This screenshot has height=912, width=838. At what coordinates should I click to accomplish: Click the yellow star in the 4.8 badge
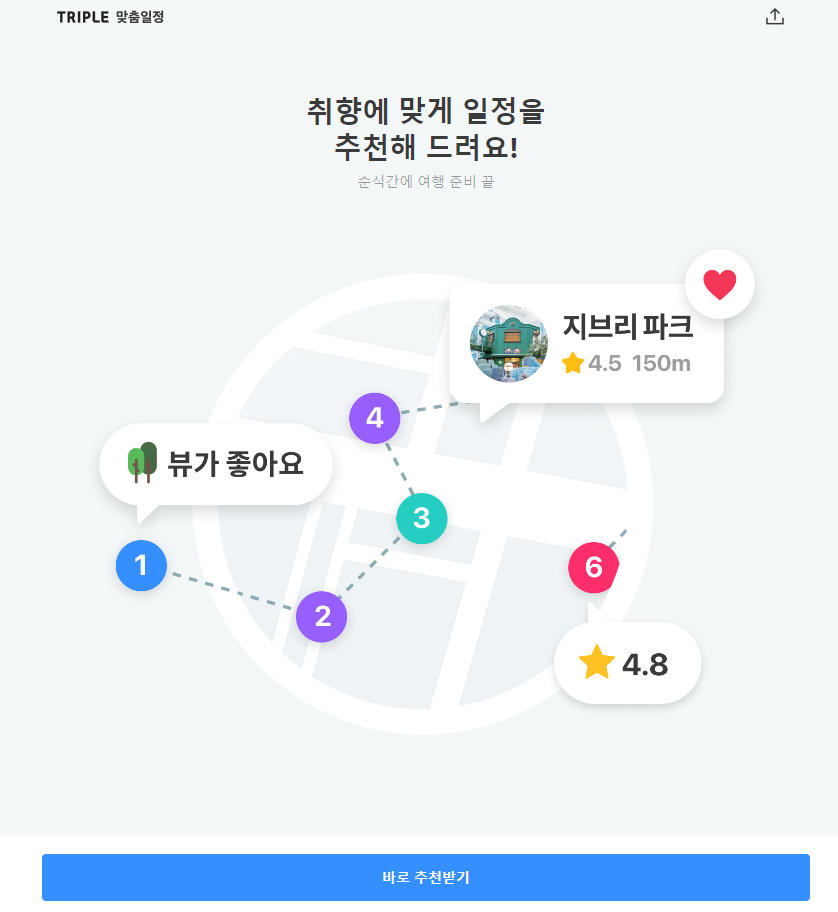pyautogui.click(x=598, y=662)
